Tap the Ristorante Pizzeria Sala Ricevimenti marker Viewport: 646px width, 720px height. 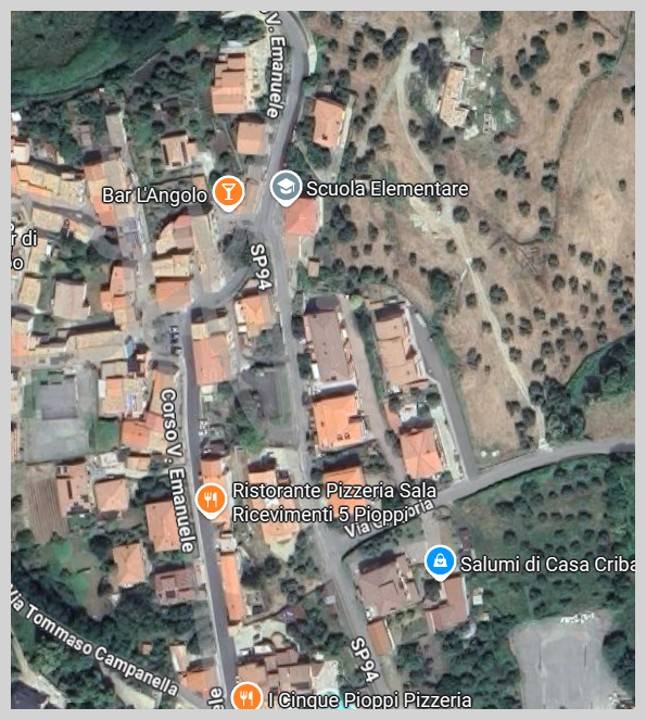coord(210,497)
